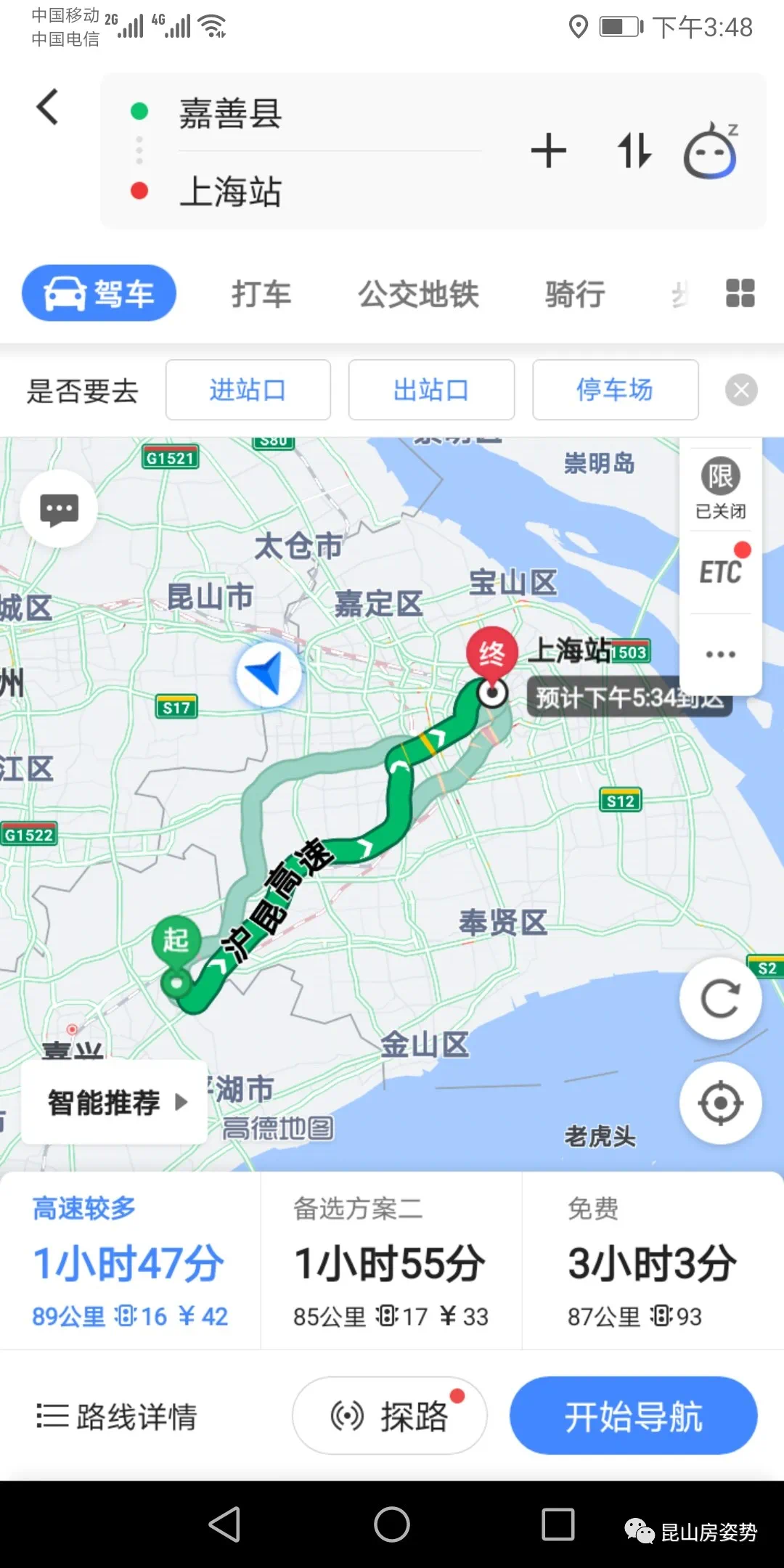Switch to the 打车 tab
This screenshot has height=1568, width=784.
pyautogui.click(x=261, y=295)
